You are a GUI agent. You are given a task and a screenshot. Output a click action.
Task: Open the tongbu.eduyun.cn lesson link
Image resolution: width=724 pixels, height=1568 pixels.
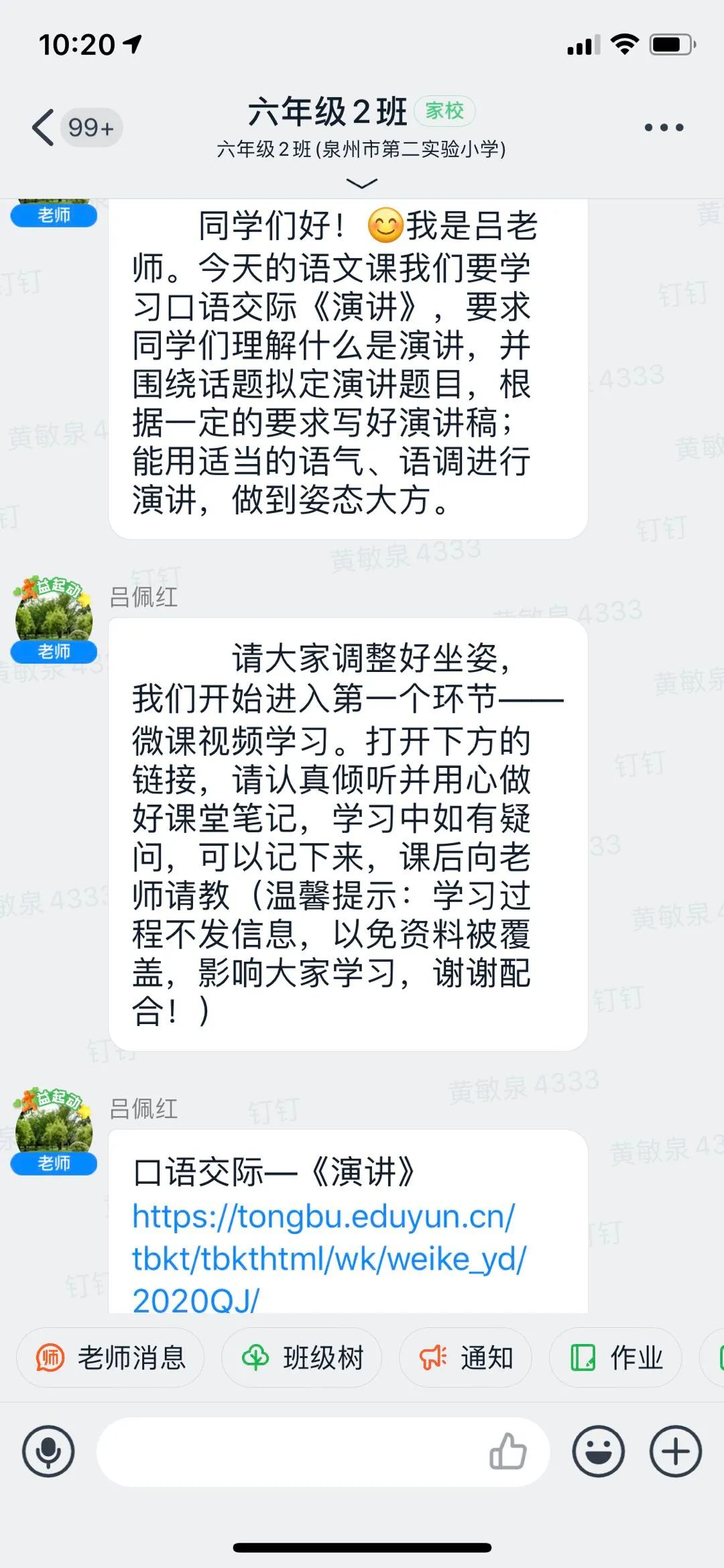[328, 1258]
